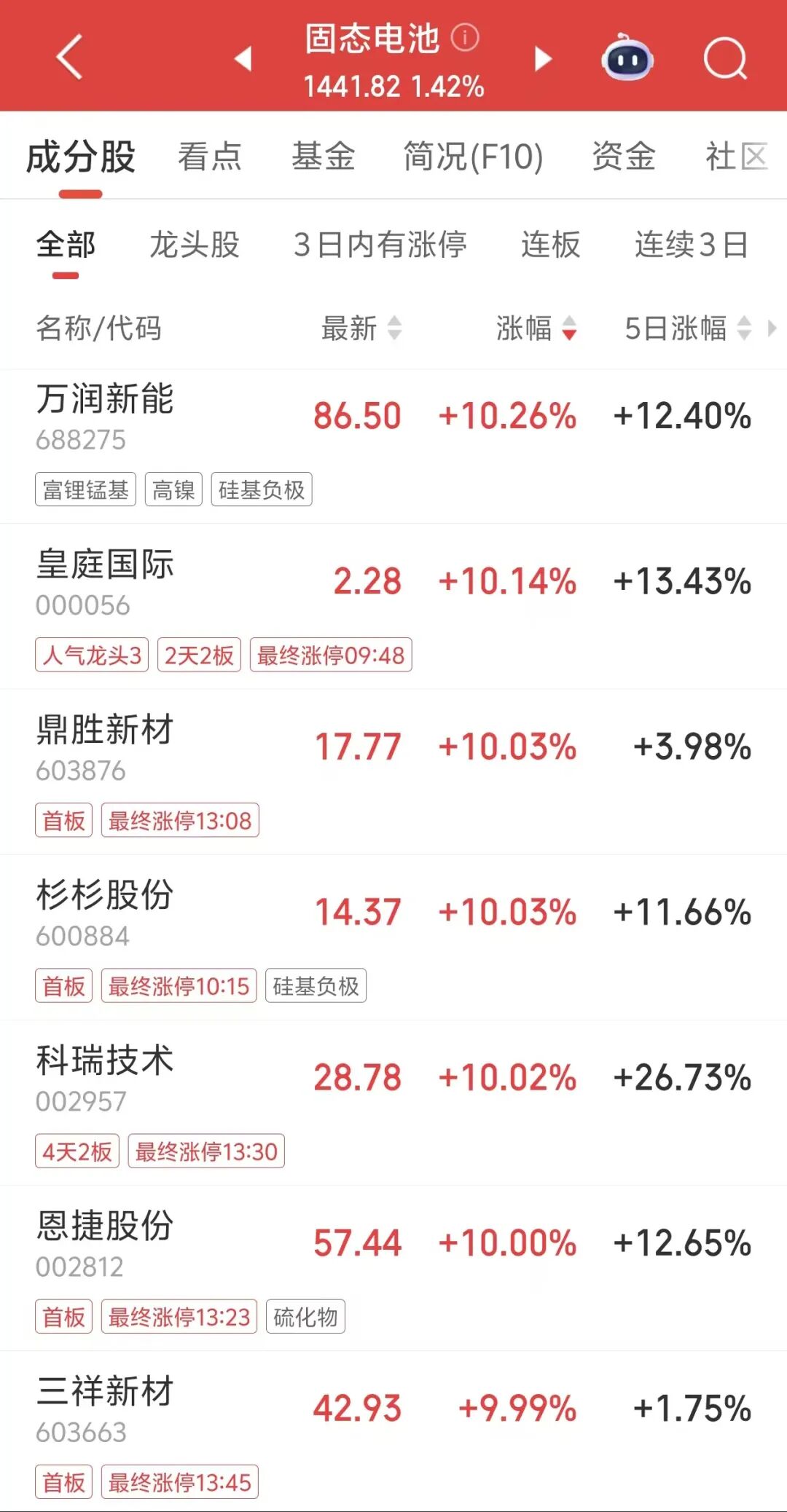View details for 杉杉股份
This screenshot has height=1512, width=787.
[x=106, y=896]
